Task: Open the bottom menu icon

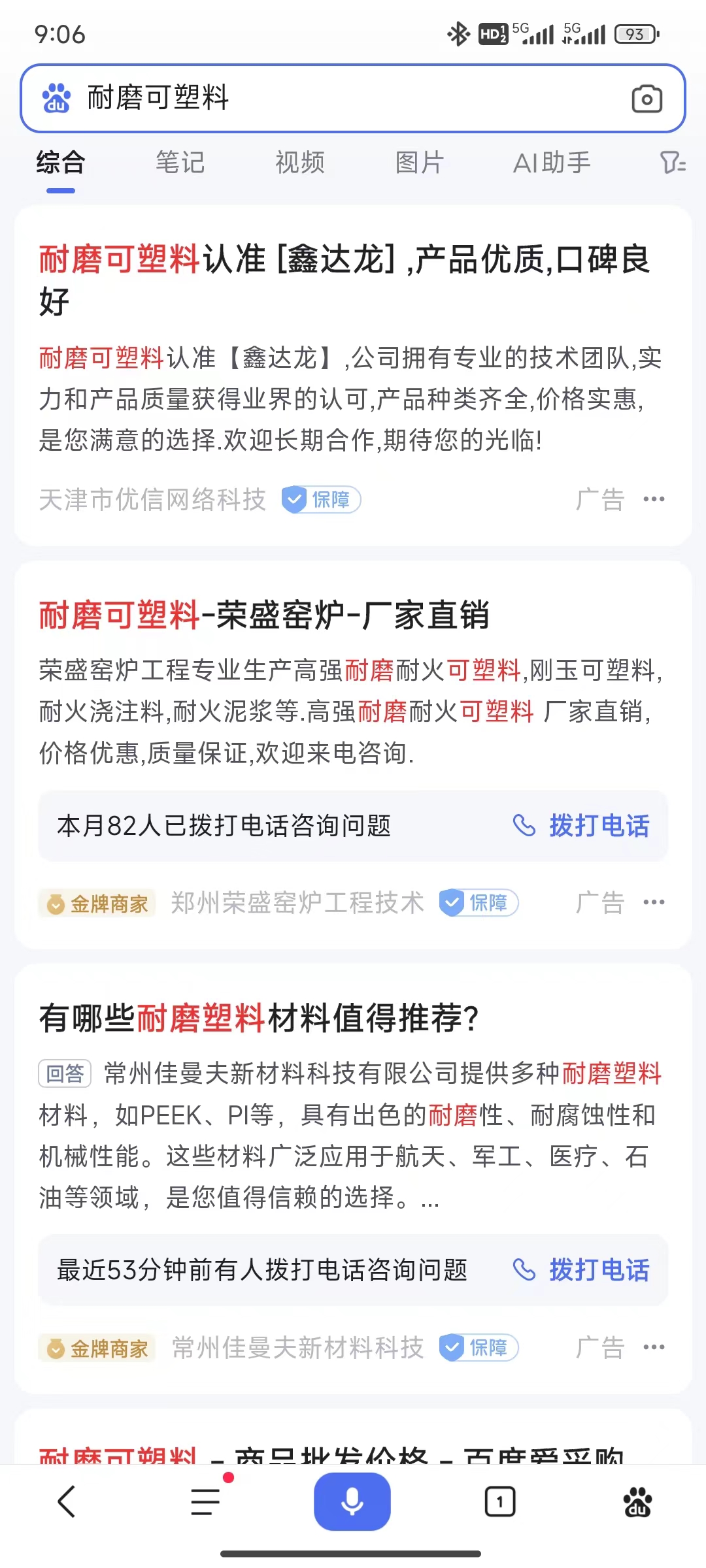Action: click(x=206, y=1501)
